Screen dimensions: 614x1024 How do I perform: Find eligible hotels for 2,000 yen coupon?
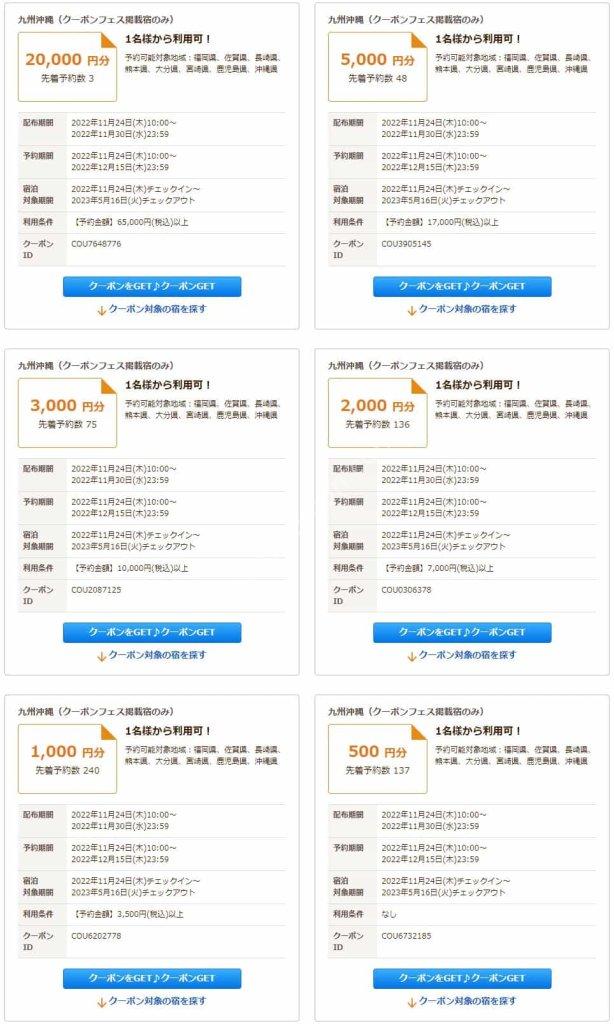[462, 656]
